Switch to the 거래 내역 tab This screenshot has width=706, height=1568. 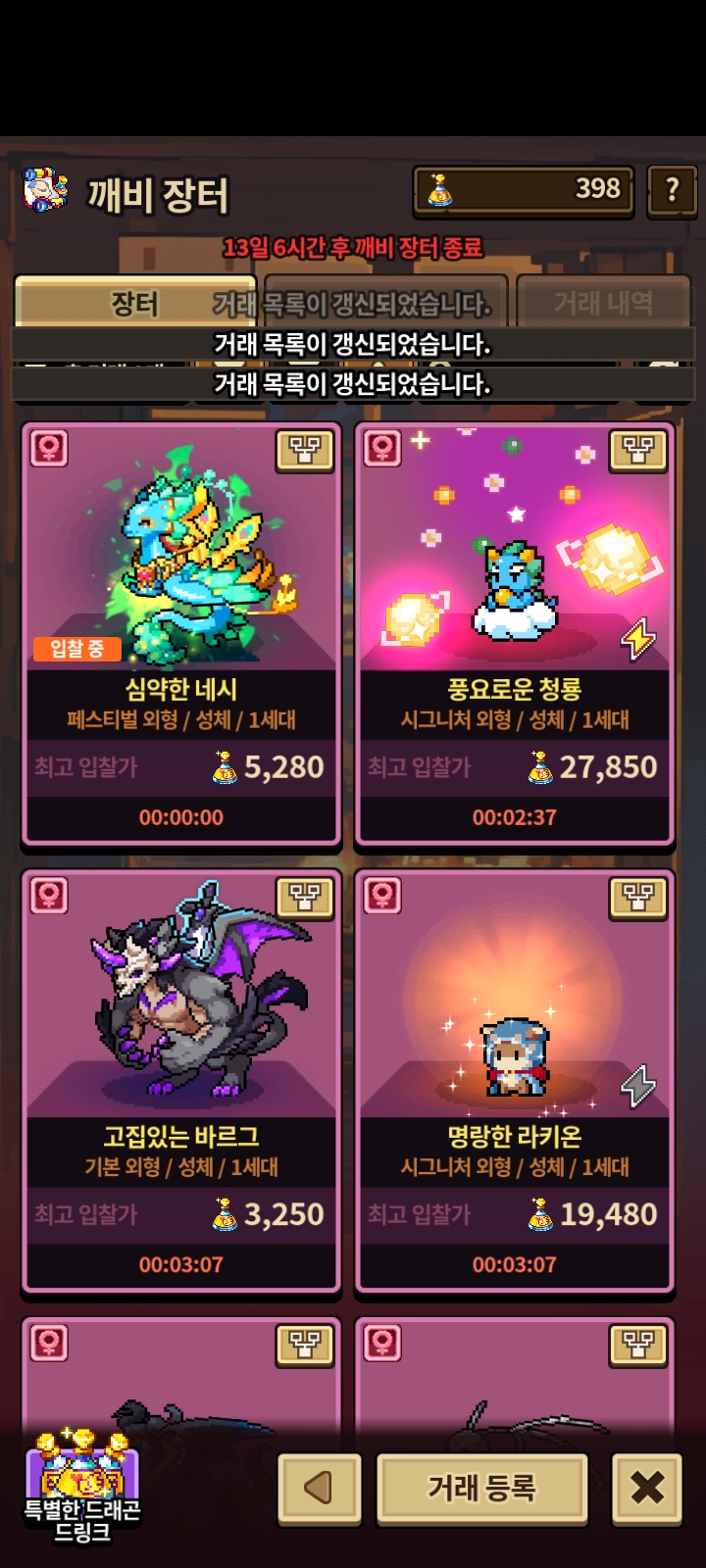click(x=602, y=303)
